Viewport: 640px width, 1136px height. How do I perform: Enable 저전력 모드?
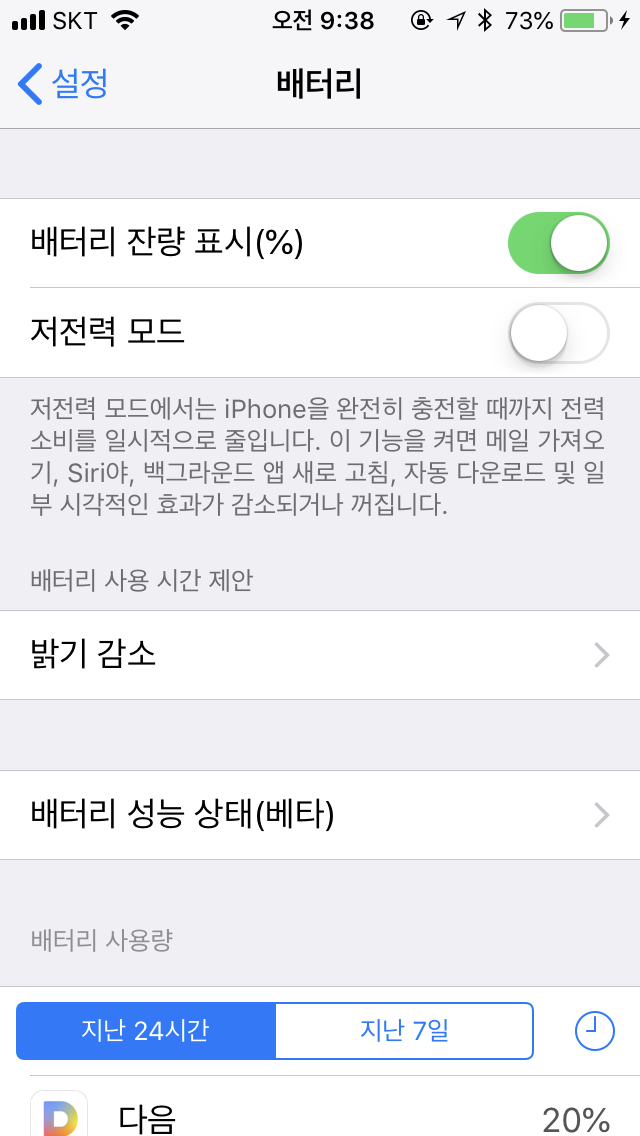558,333
